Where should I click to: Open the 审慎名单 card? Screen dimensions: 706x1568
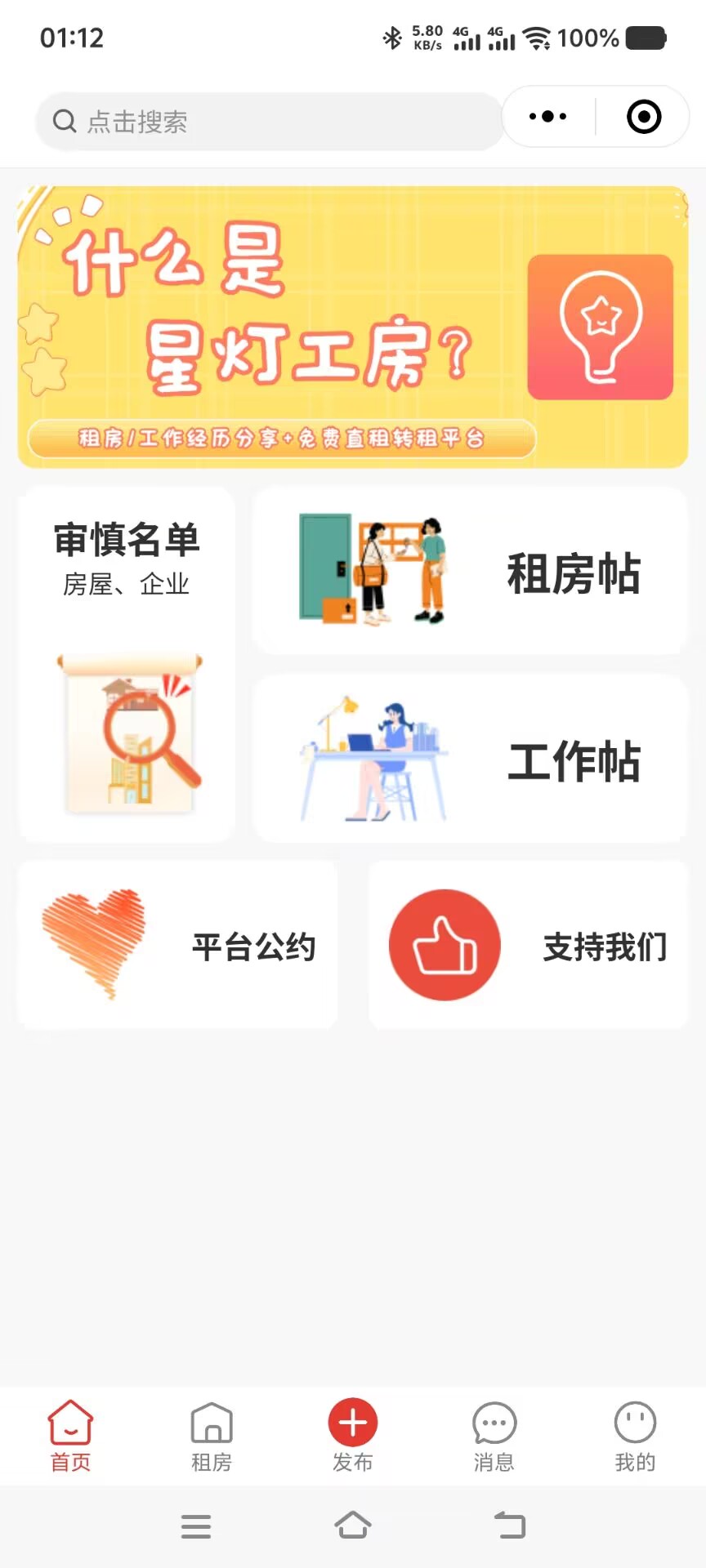click(x=127, y=664)
